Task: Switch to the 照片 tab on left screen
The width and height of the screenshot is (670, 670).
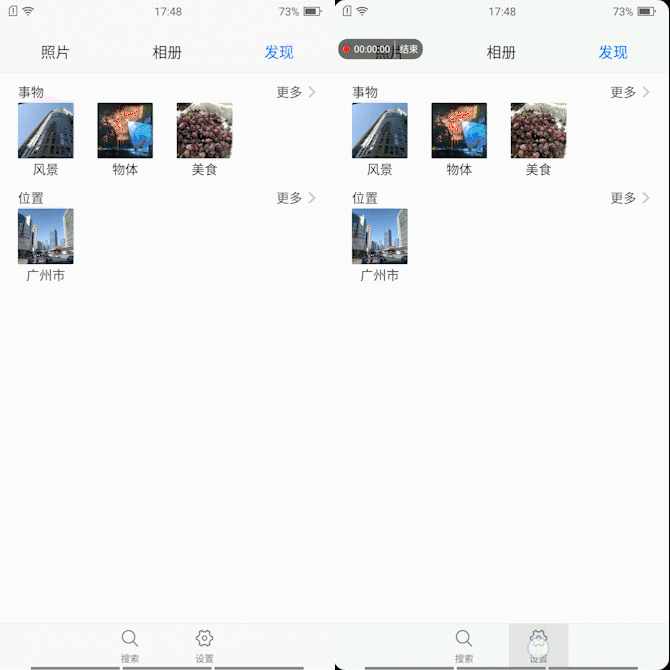Action: tap(55, 52)
